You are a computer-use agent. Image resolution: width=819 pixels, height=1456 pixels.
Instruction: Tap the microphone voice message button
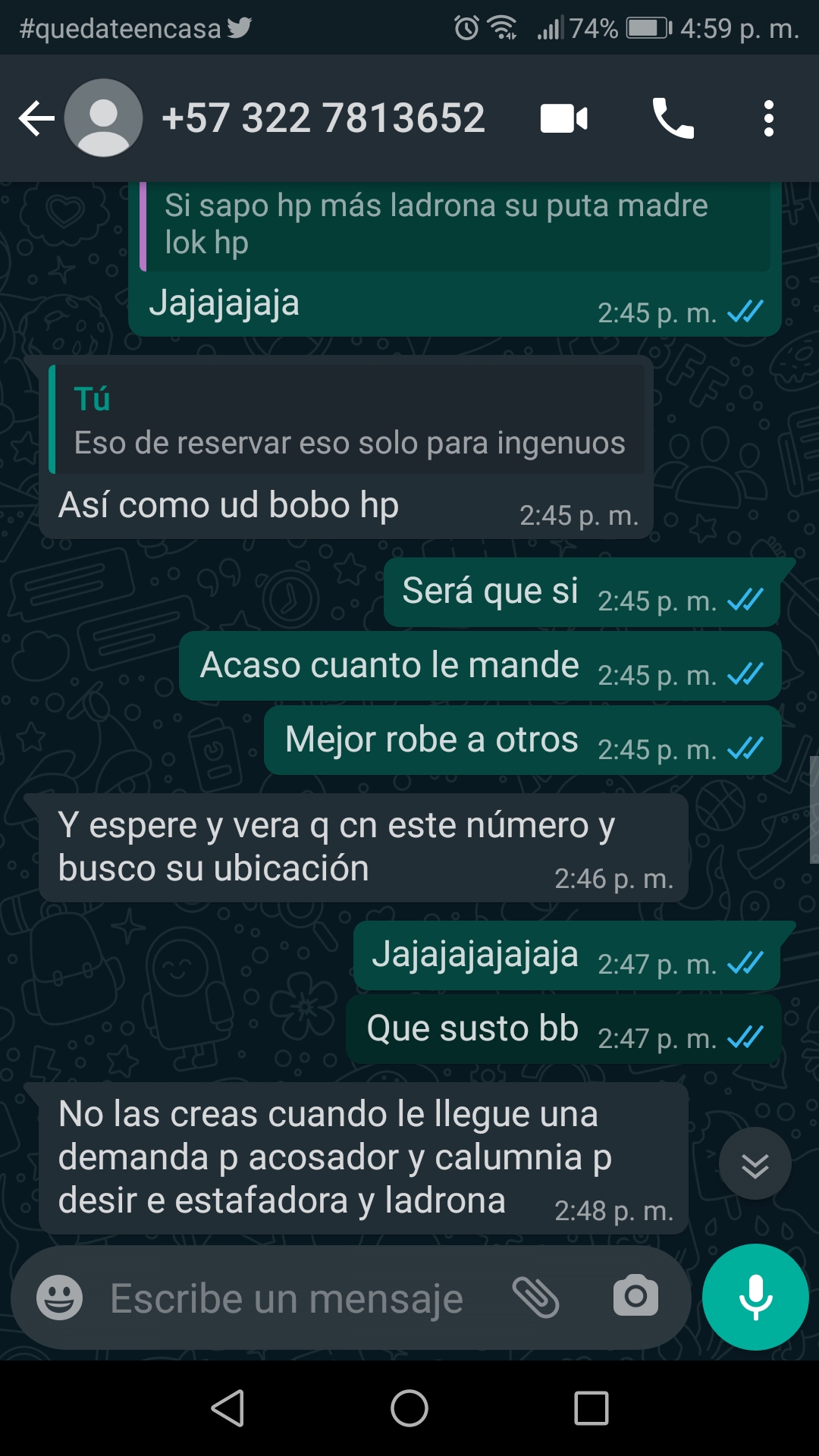[755, 1298]
